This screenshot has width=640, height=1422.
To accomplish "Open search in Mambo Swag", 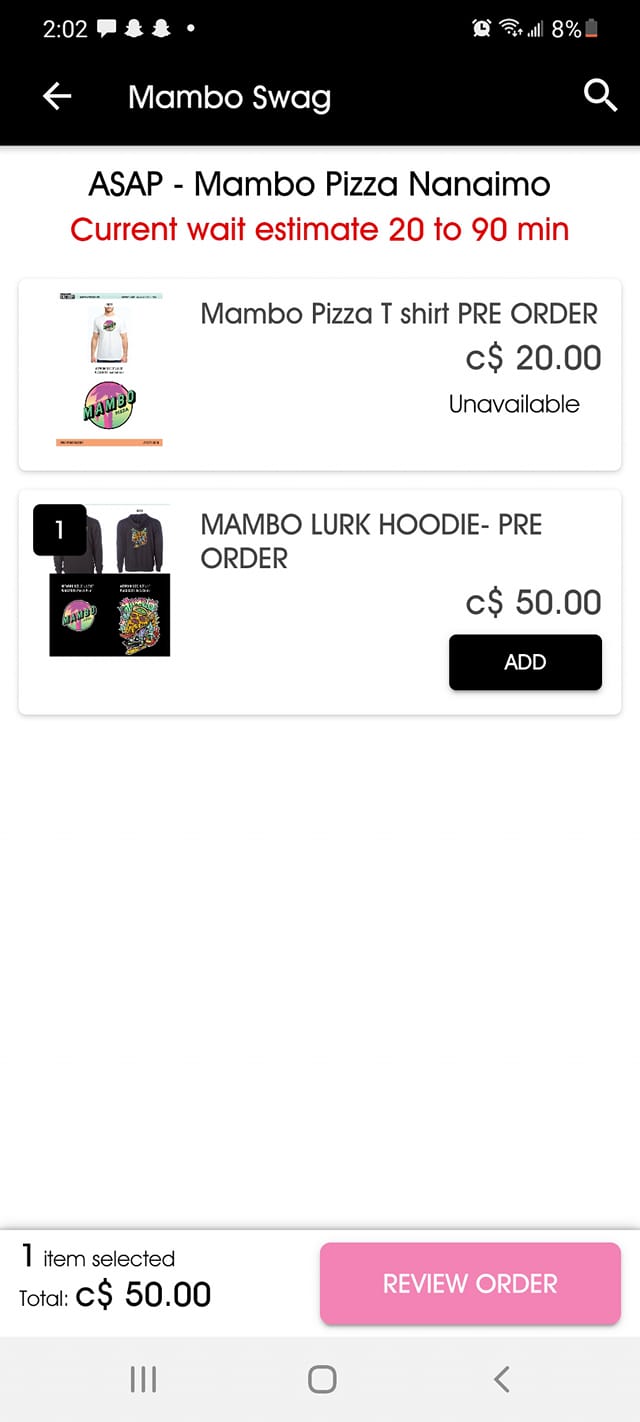I will pyautogui.click(x=599, y=96).
